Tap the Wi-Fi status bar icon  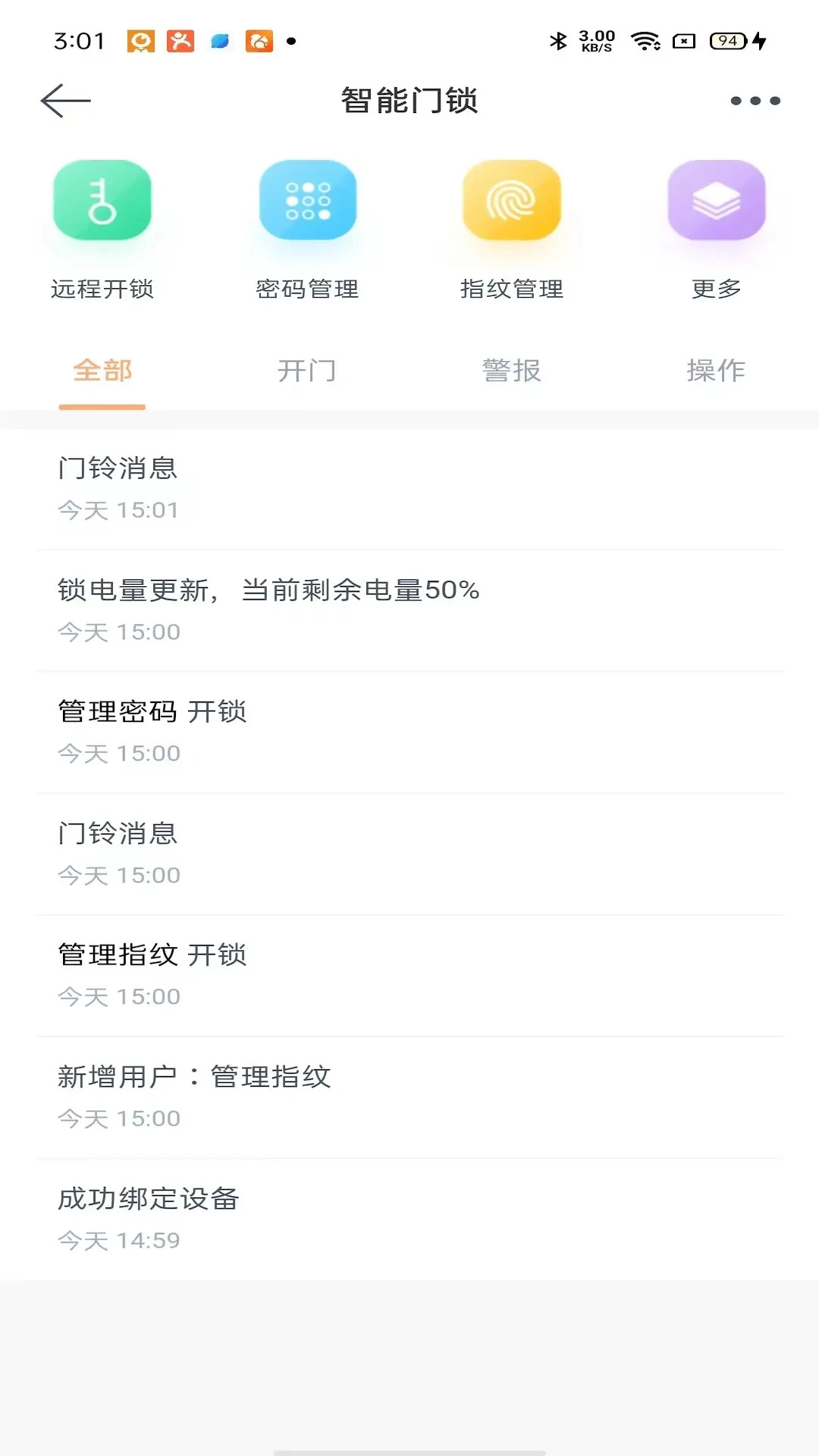644,42
